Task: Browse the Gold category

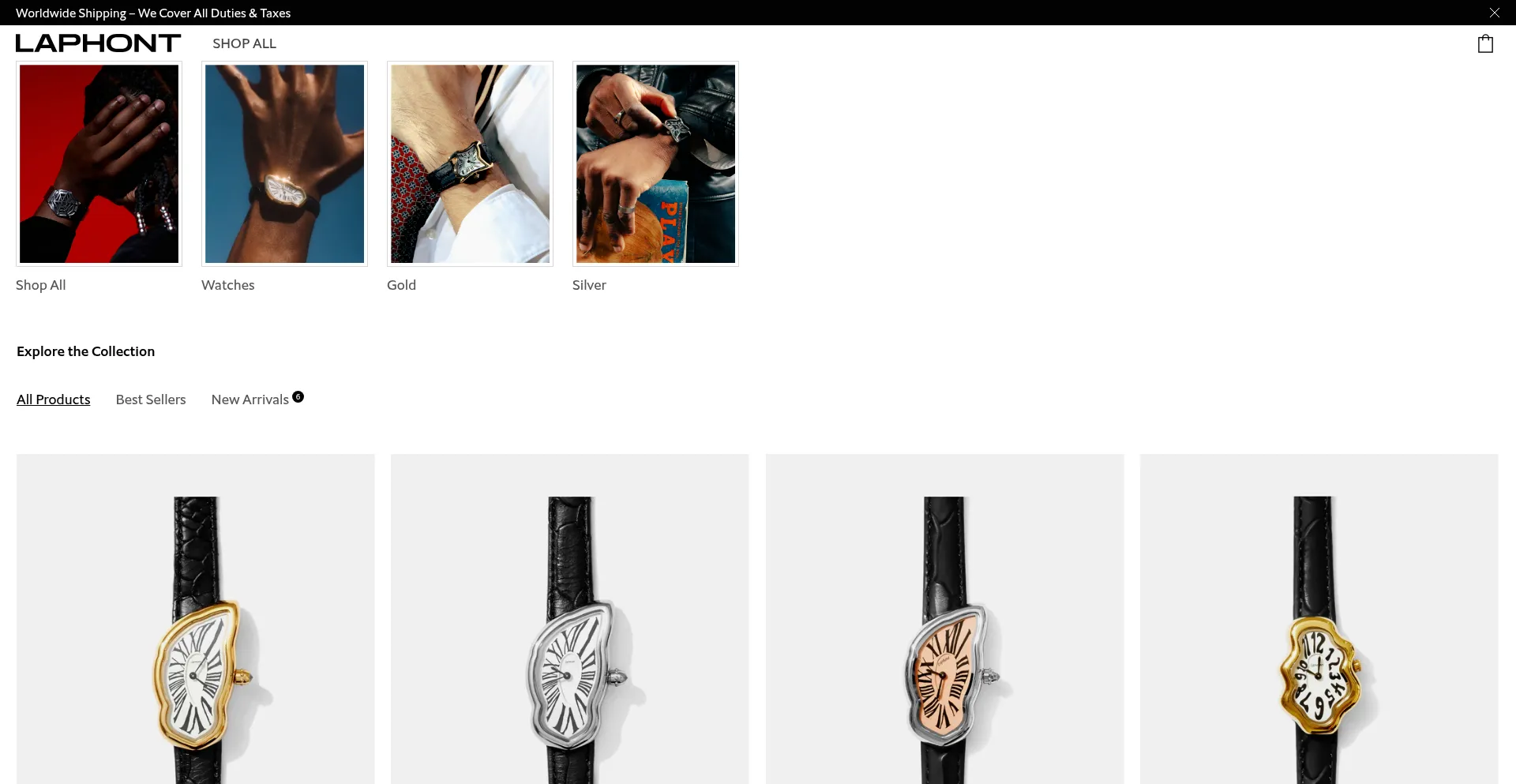Action: coord(470,163)
